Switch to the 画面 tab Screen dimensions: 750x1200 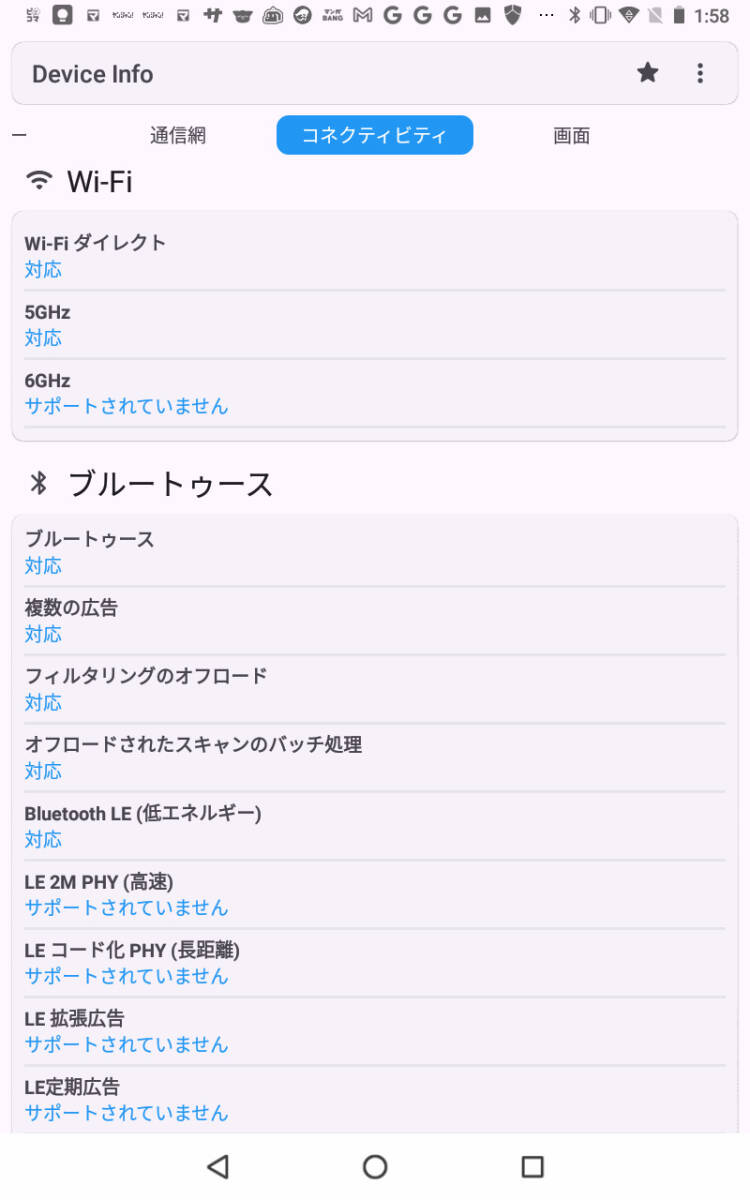571,136
